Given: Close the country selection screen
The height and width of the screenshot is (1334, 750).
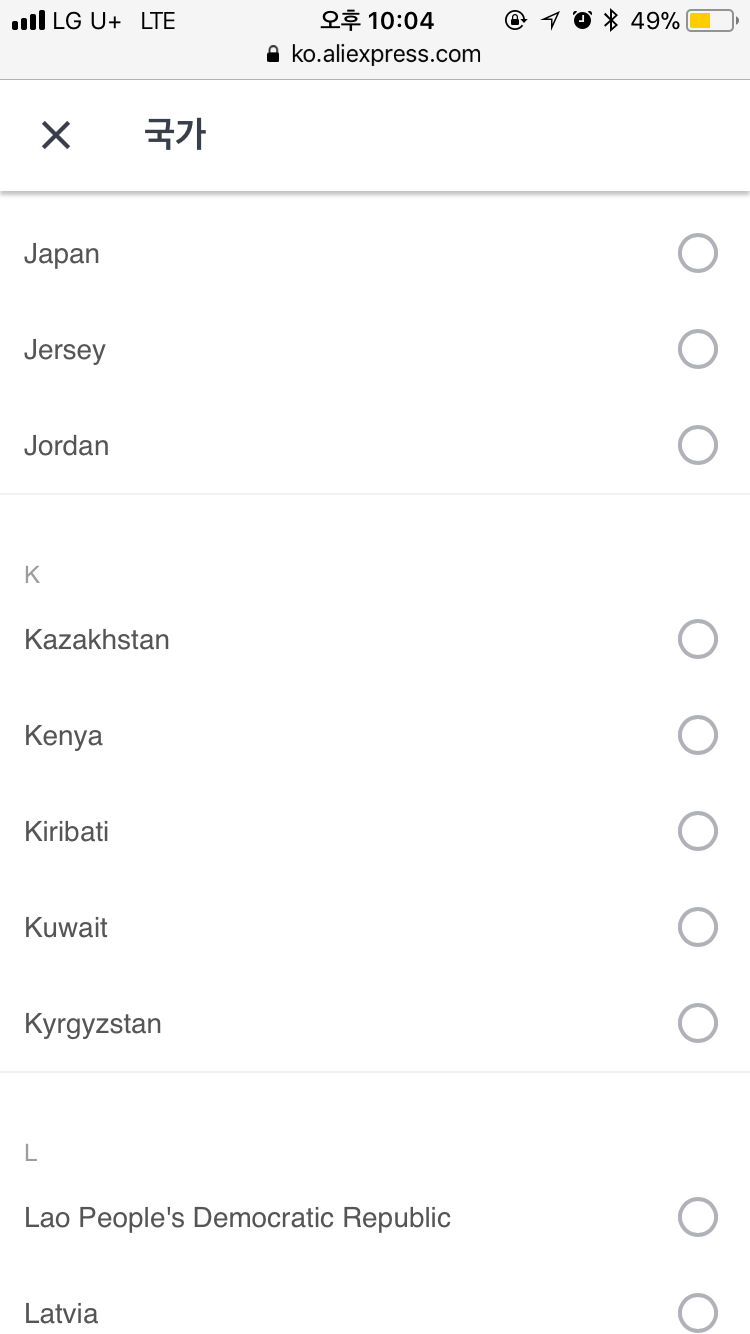Looking at the screenshot, I should click(56, 135).
